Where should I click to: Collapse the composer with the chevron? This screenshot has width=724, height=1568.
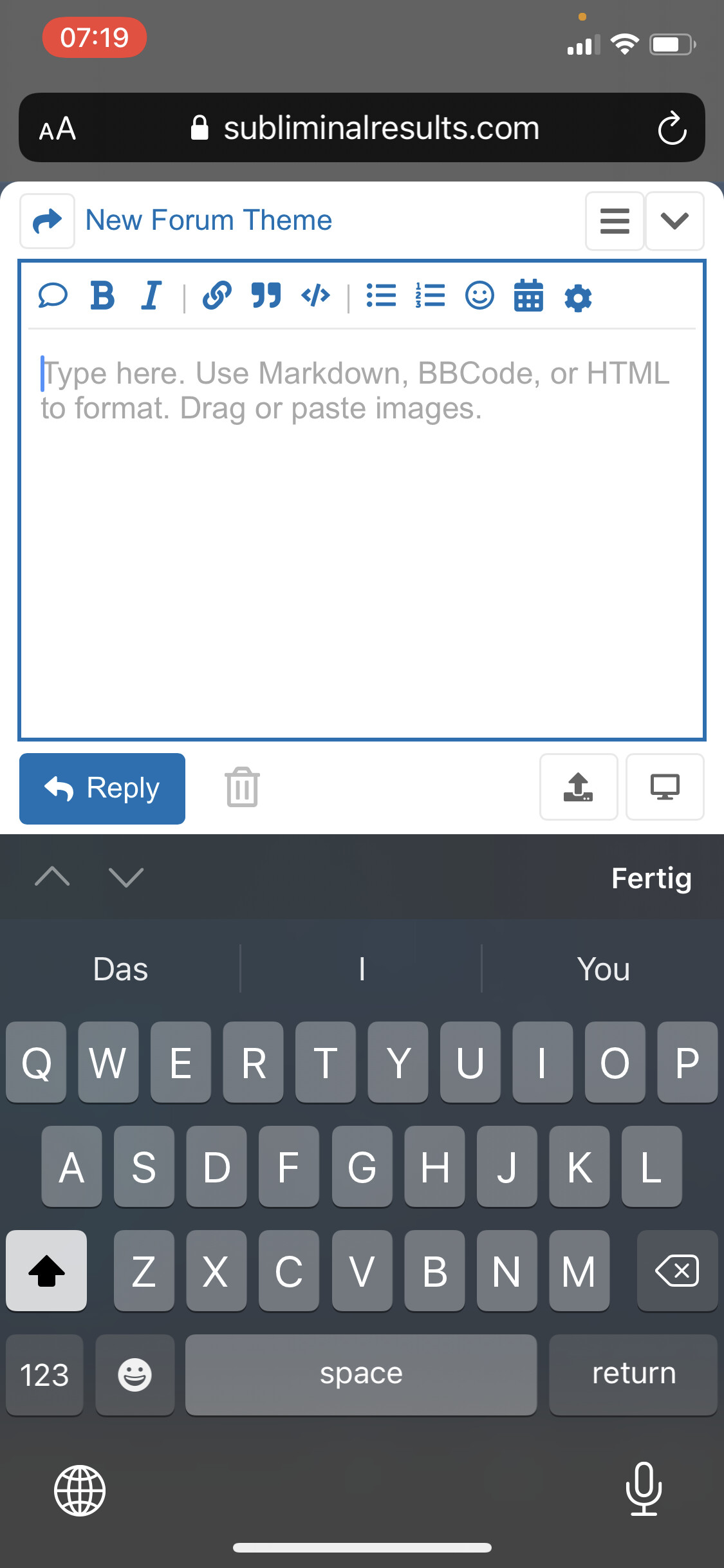674,221
